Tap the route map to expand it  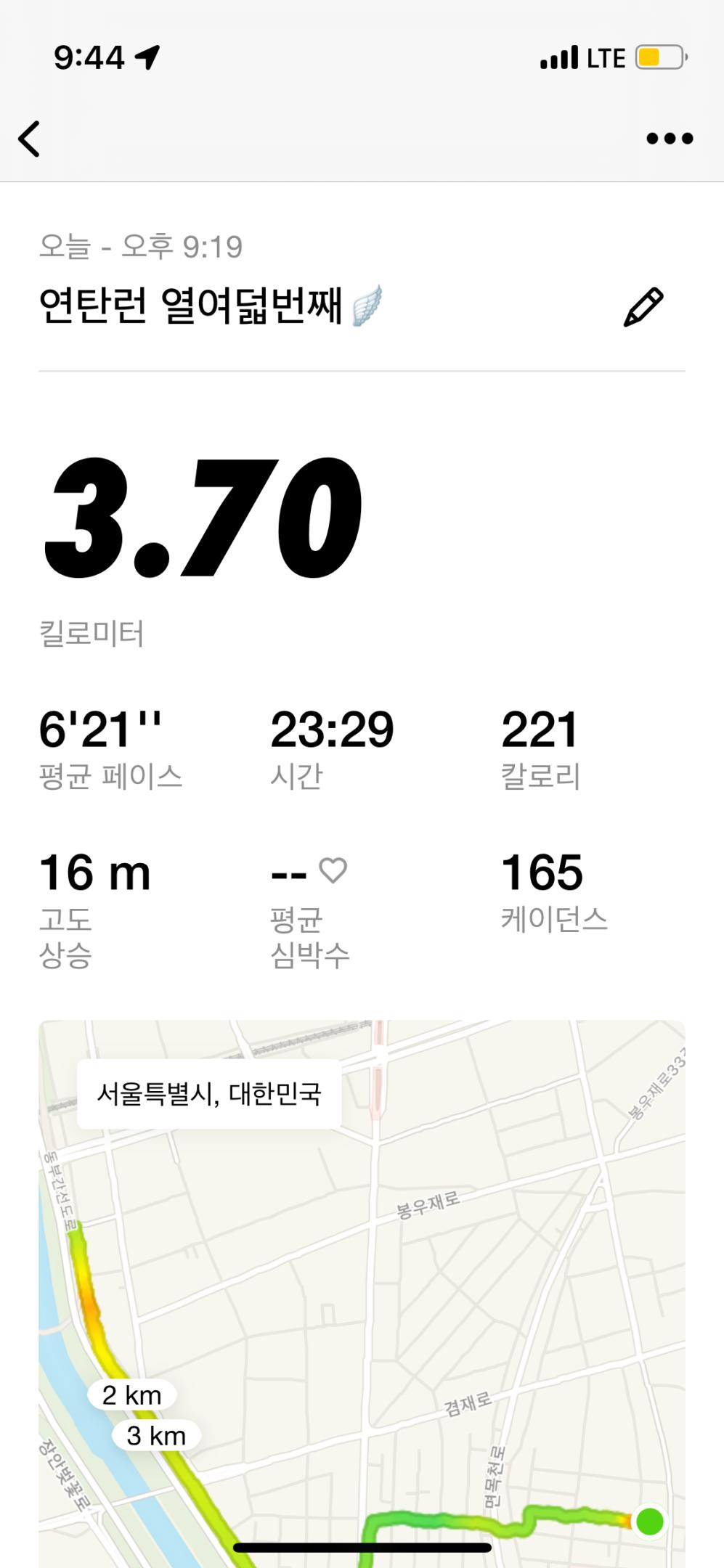point(363,1270)
